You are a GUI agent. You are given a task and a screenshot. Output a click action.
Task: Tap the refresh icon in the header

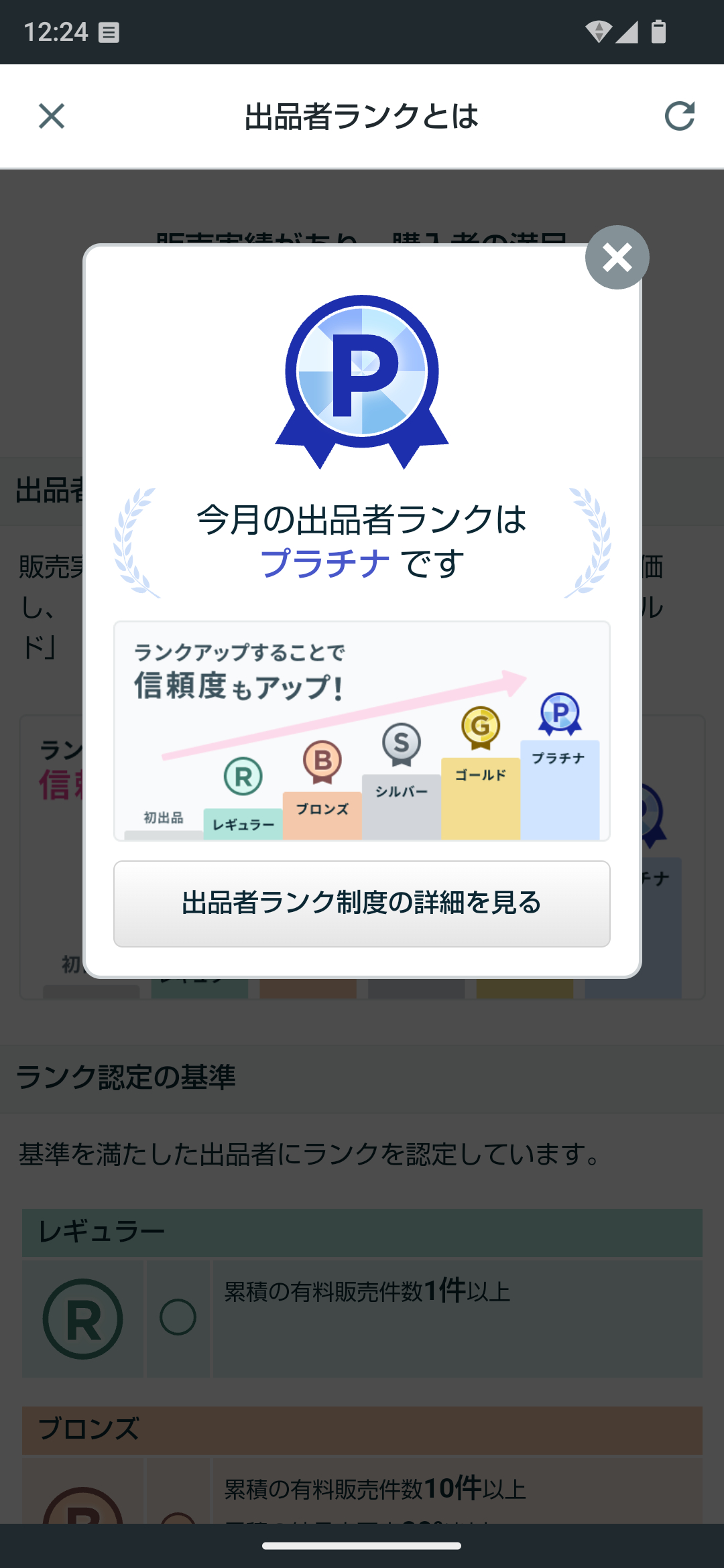680,116
